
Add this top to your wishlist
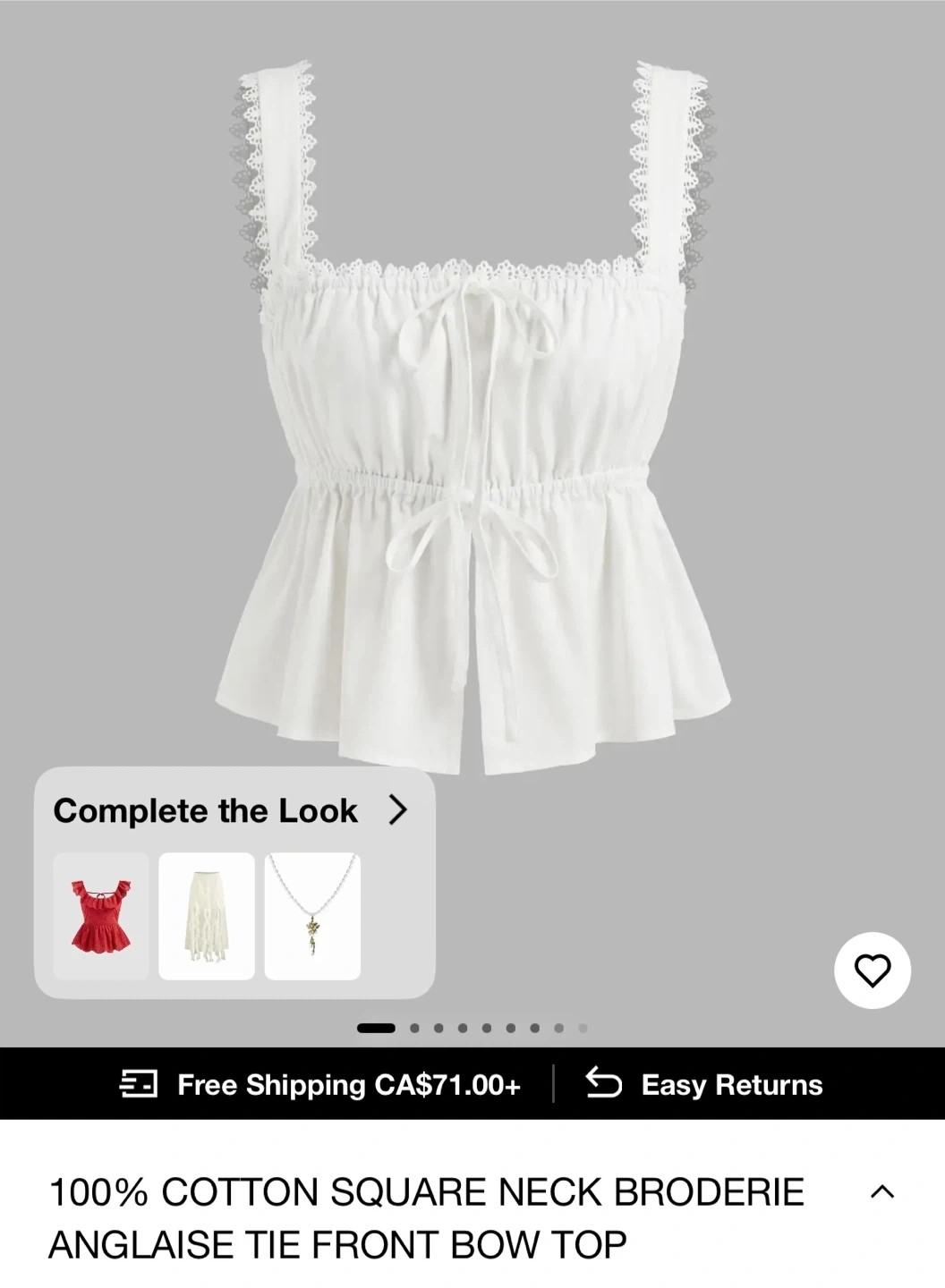[872, 970]
